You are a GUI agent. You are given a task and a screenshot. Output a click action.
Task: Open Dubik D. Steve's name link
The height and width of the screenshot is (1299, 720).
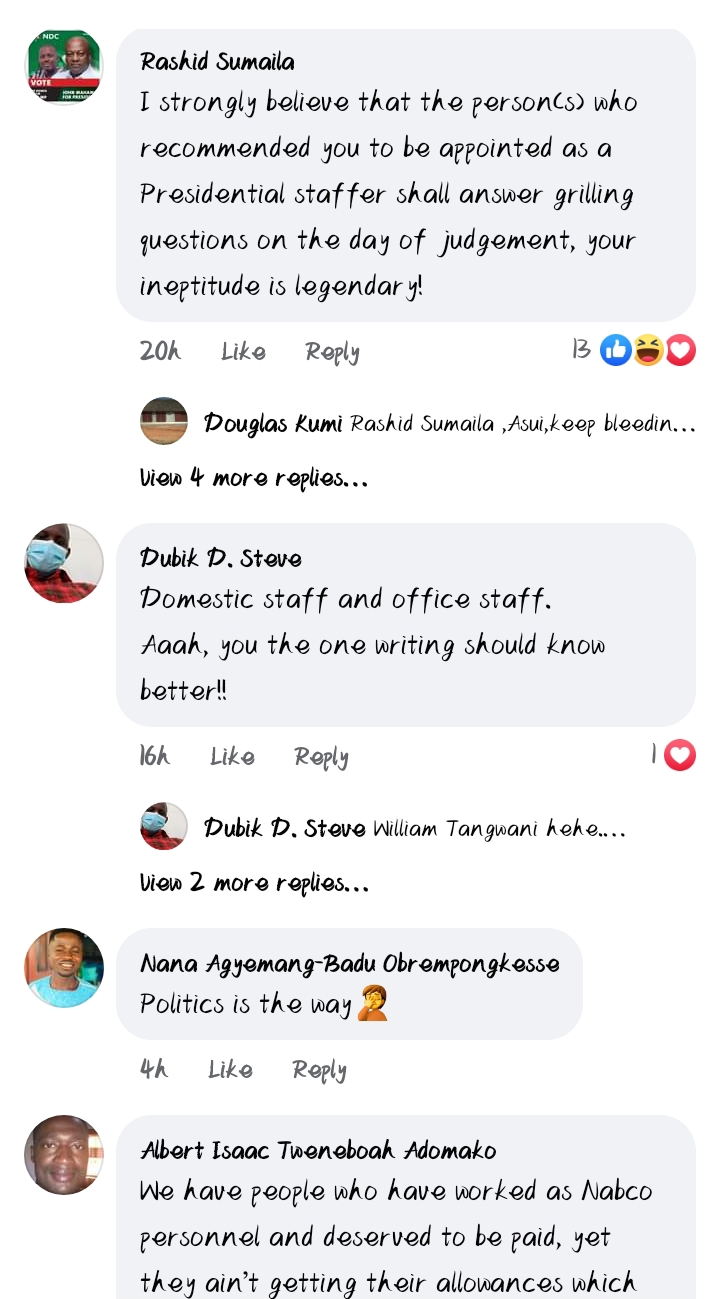coord(221,558)
